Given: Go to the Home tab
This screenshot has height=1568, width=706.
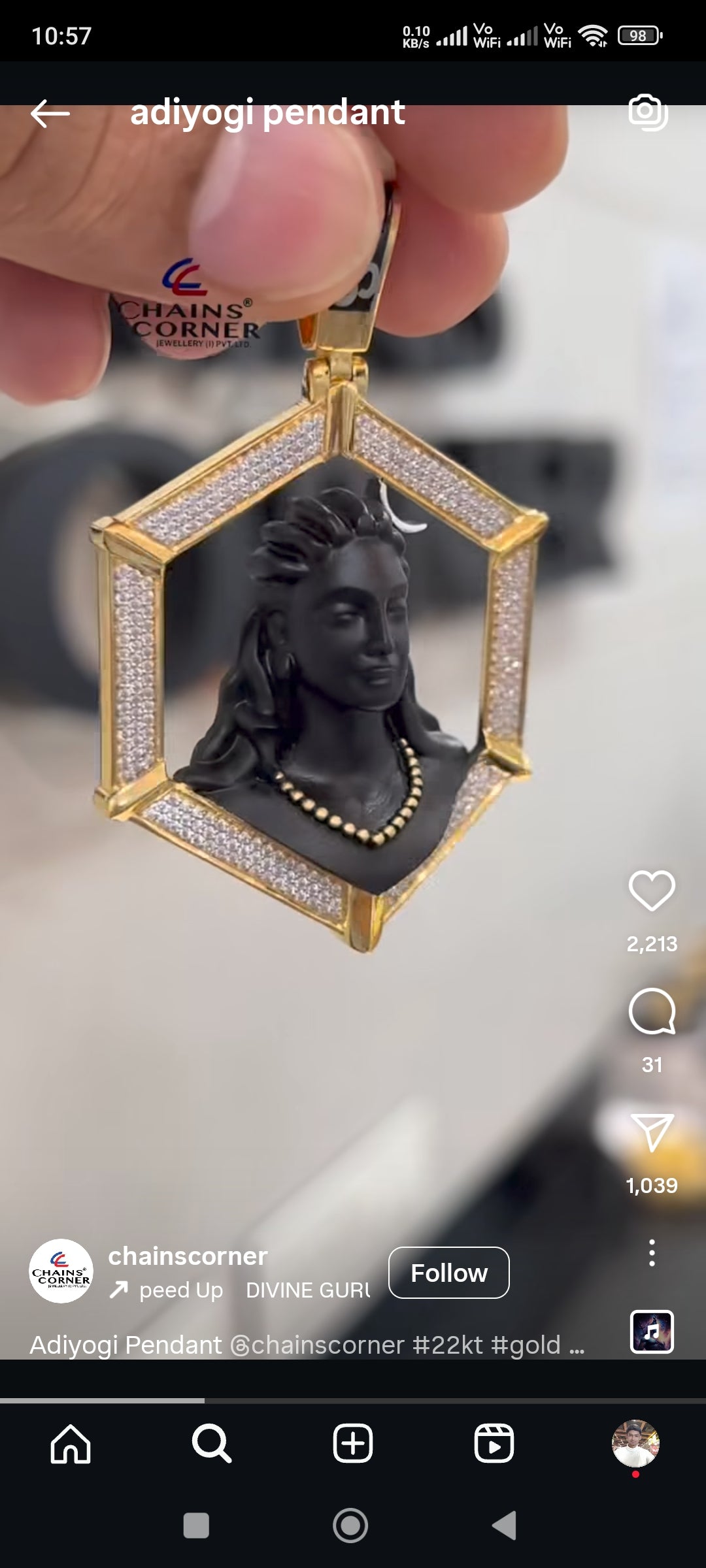Looking at the screenshot, I should click(71, 1444).
